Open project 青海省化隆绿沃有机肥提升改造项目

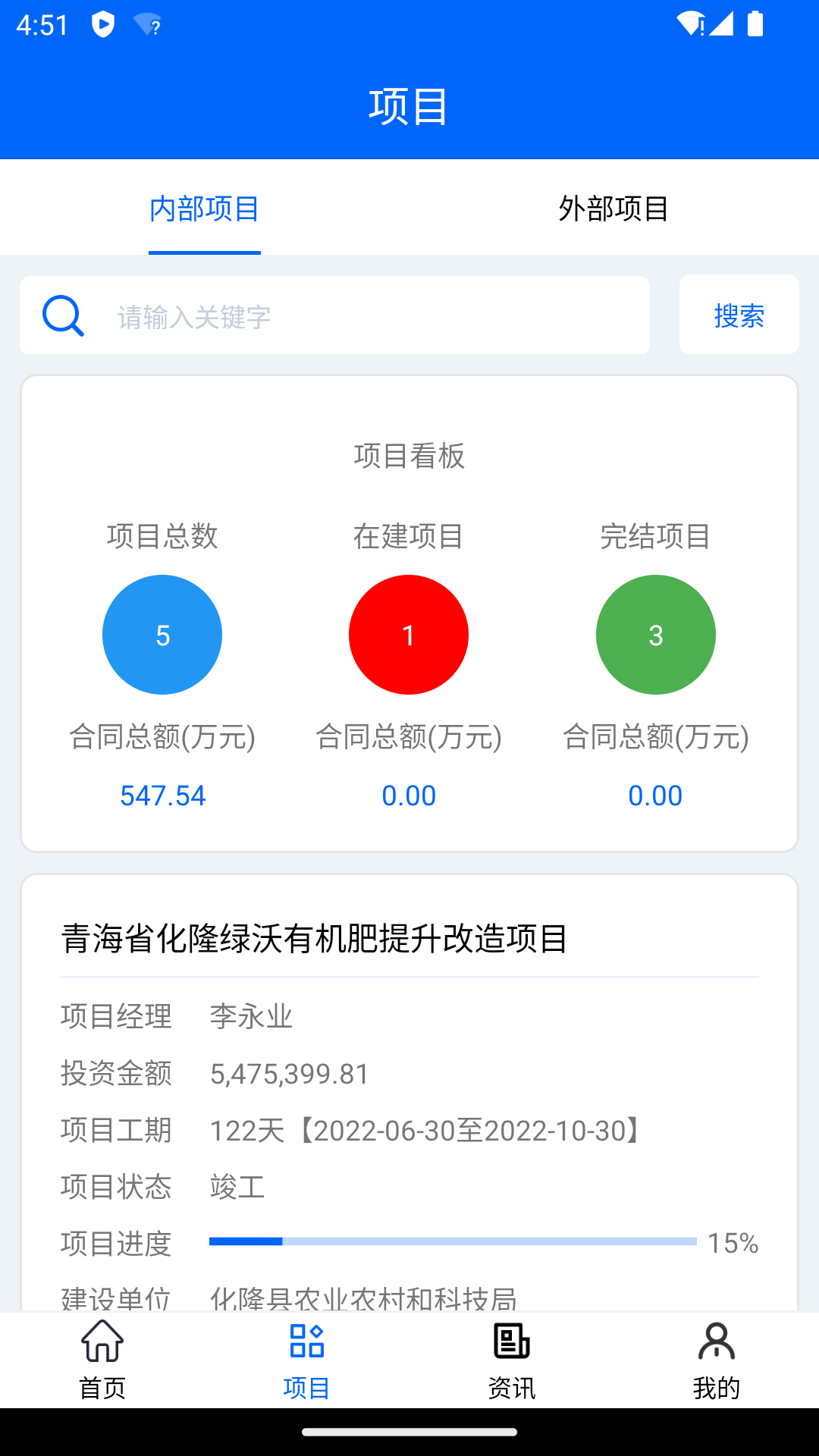315,938
